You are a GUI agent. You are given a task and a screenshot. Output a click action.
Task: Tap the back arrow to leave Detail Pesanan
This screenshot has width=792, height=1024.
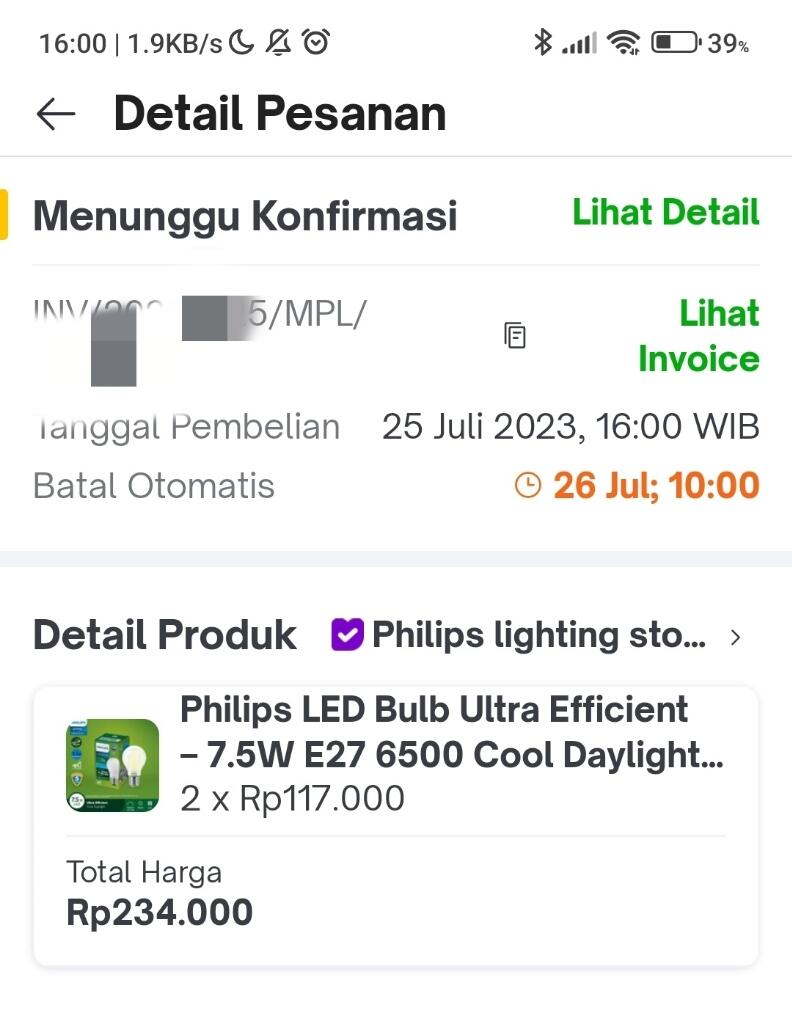click(x=55, y=113)
